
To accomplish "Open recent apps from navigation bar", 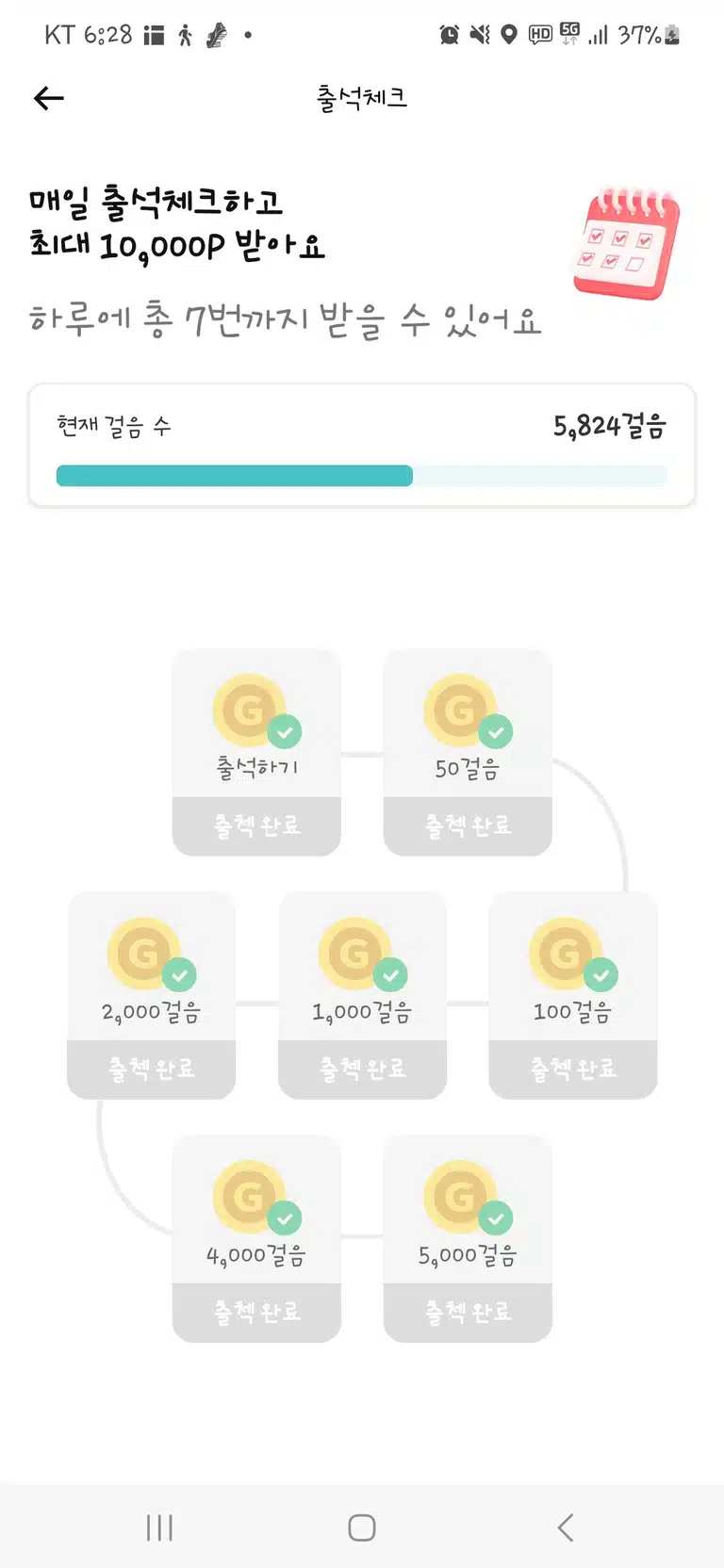I will pyautogui.click(x=159, y=1527).
